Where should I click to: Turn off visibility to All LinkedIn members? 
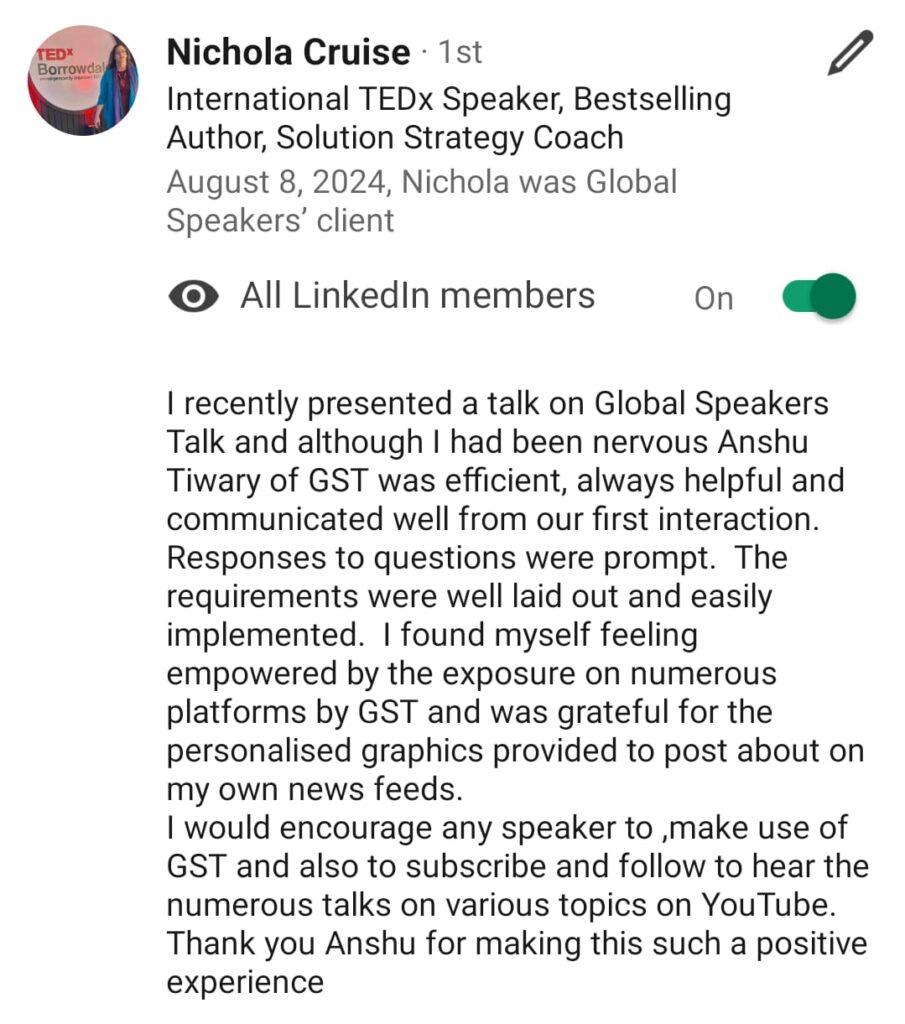(819, 297)
